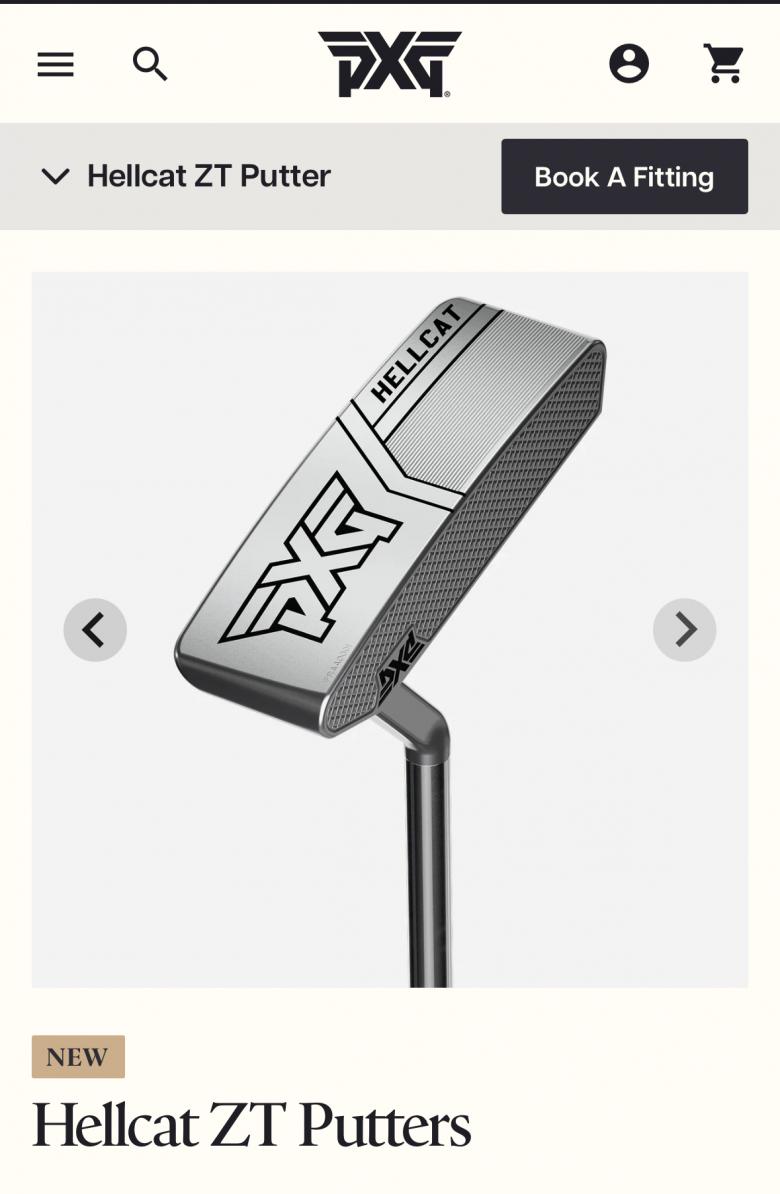The height and width of the screenshot is (1194, 780).
Task: Open the hamburger navigation menu
Action: pyautogui.click(x=56, y=65)
